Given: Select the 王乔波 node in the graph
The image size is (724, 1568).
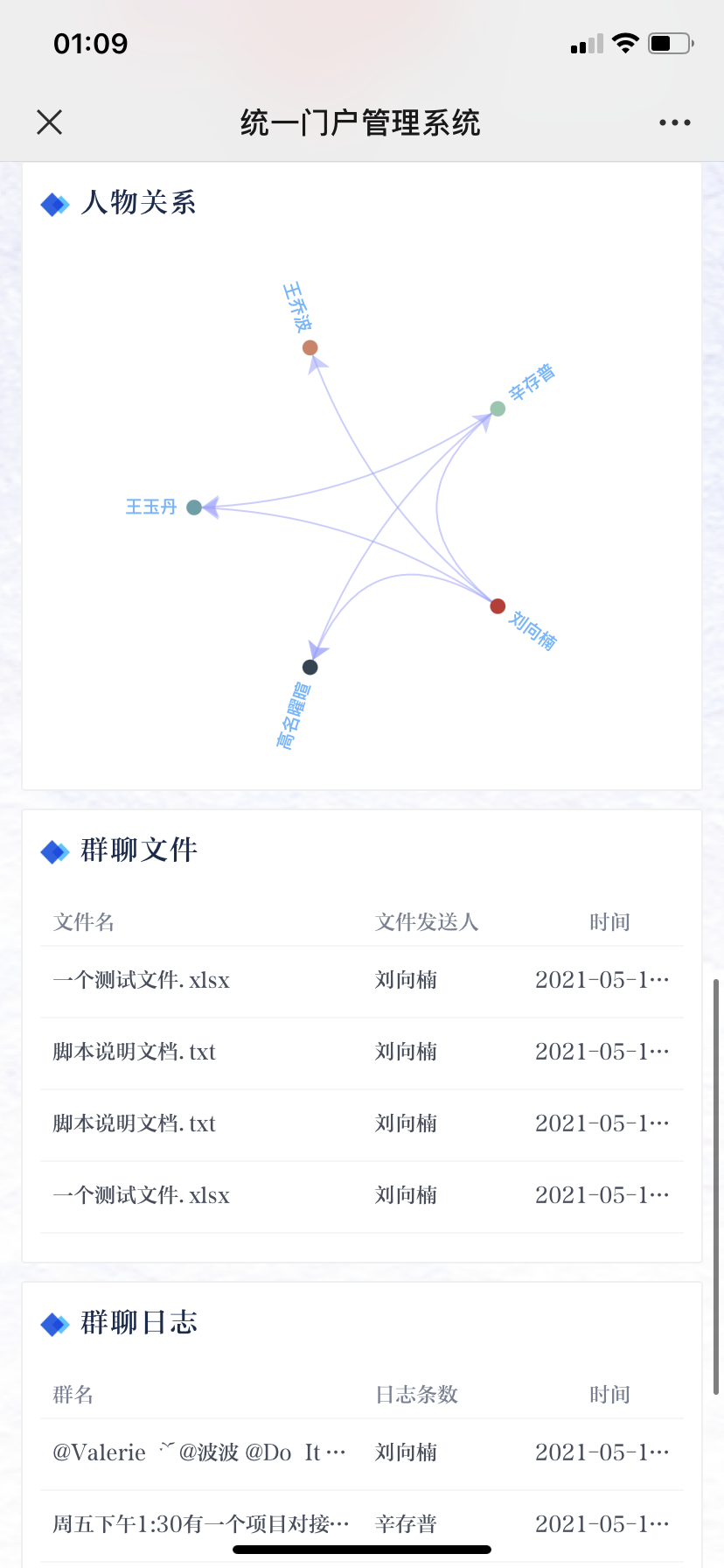Looking at the screenshot, I should tap(310, 348).
